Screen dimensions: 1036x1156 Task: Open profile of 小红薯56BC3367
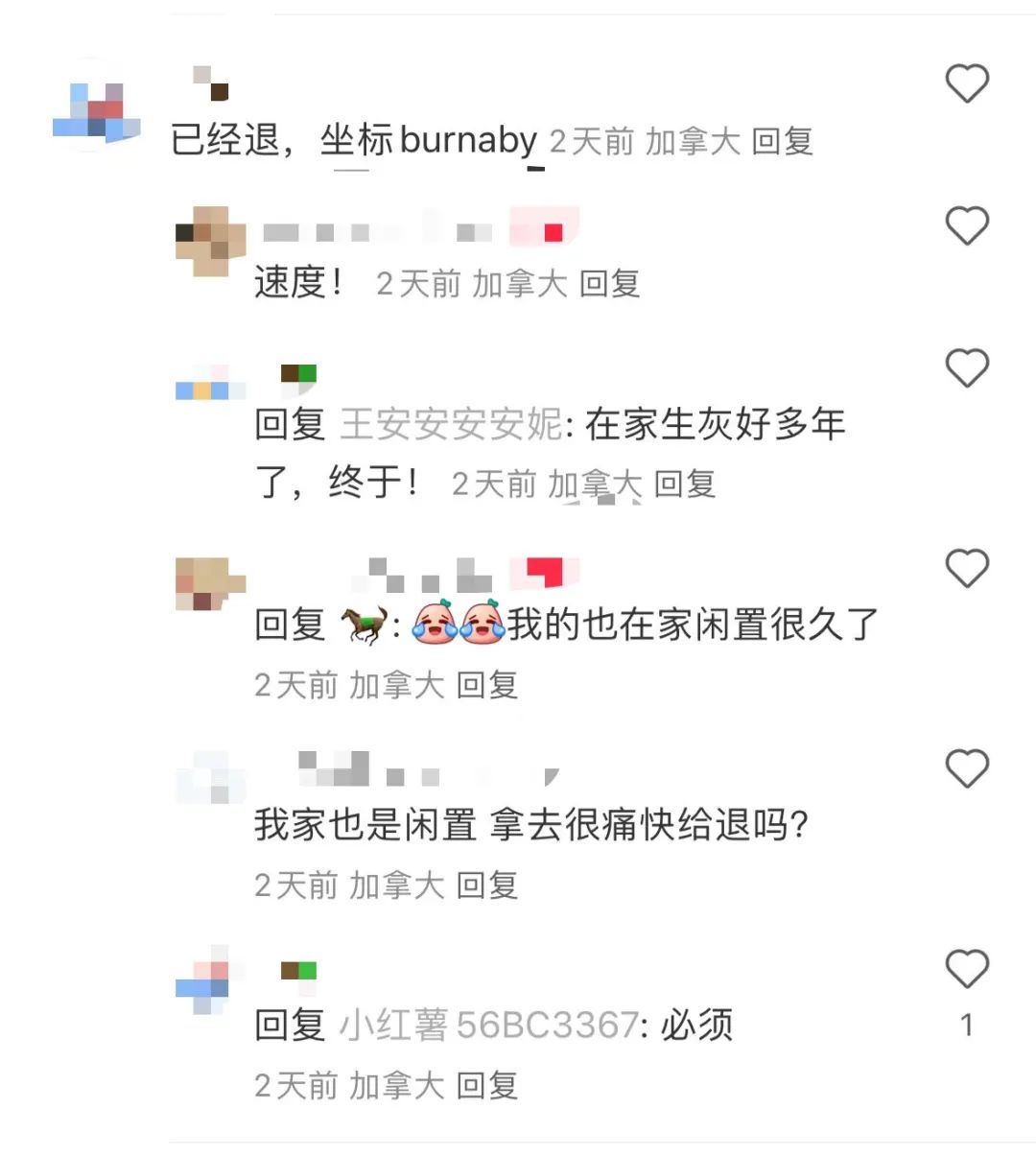point(489,1026)
